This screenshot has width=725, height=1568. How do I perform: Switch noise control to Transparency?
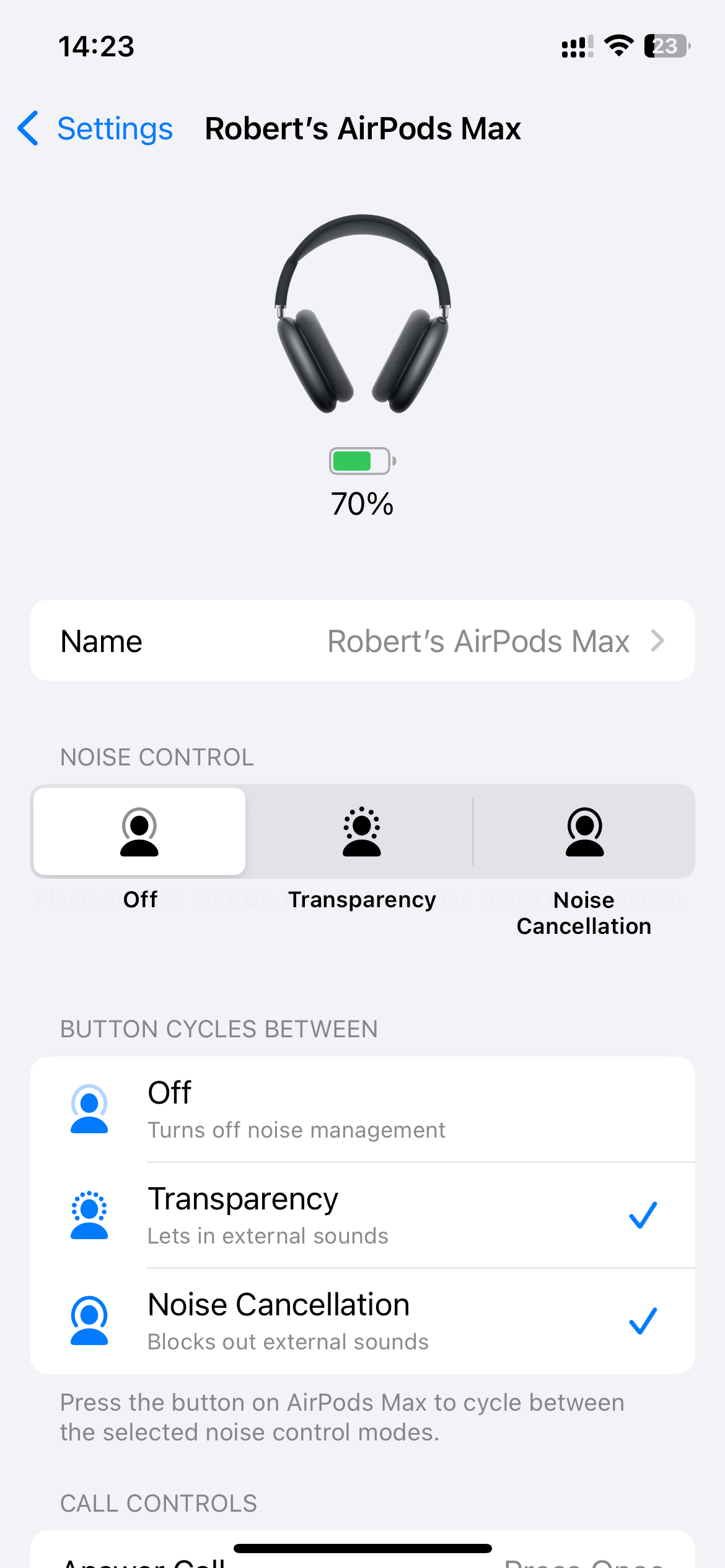pos(361,832)
